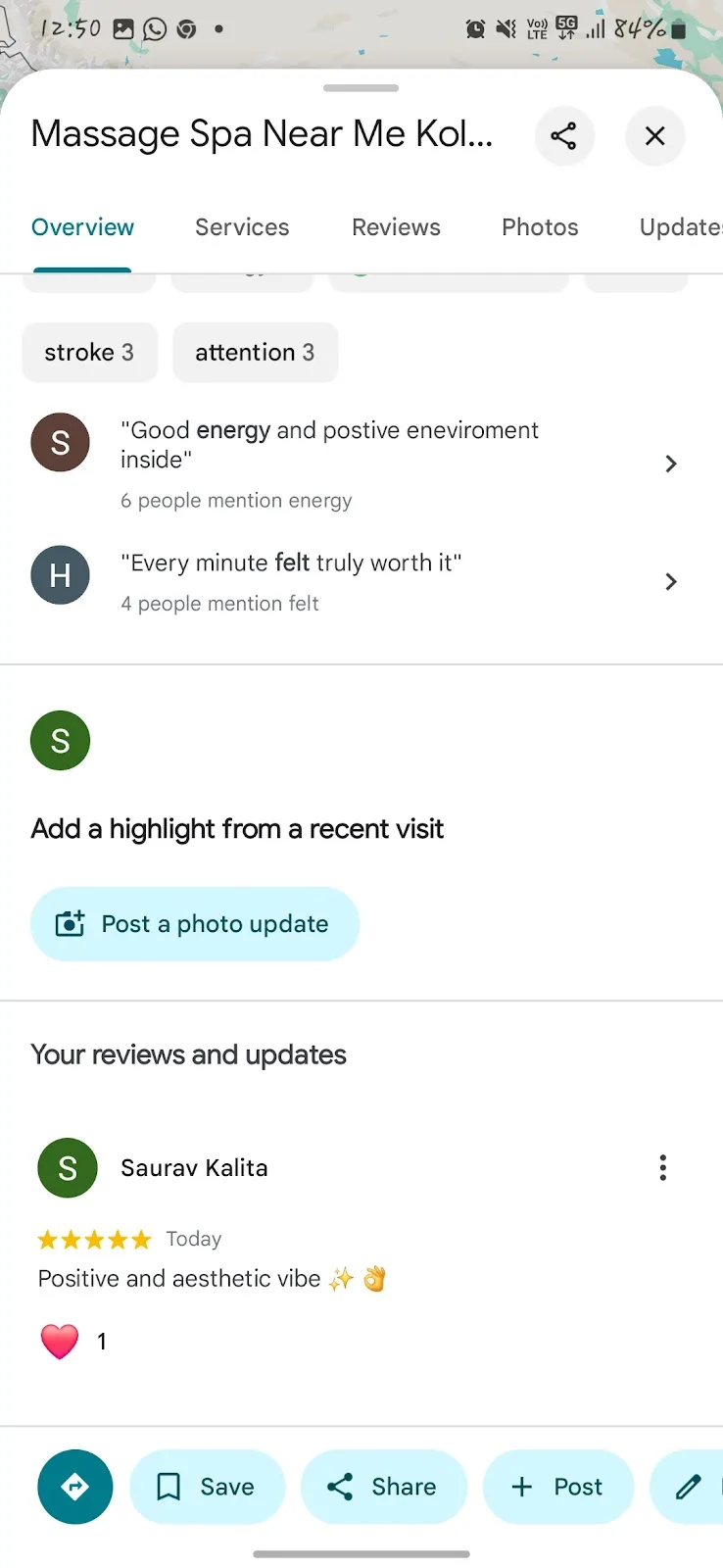Open options menu on Saurav Kalita's review
The width and height of the screenshot is (723, 1568).
coord(663,1167)
